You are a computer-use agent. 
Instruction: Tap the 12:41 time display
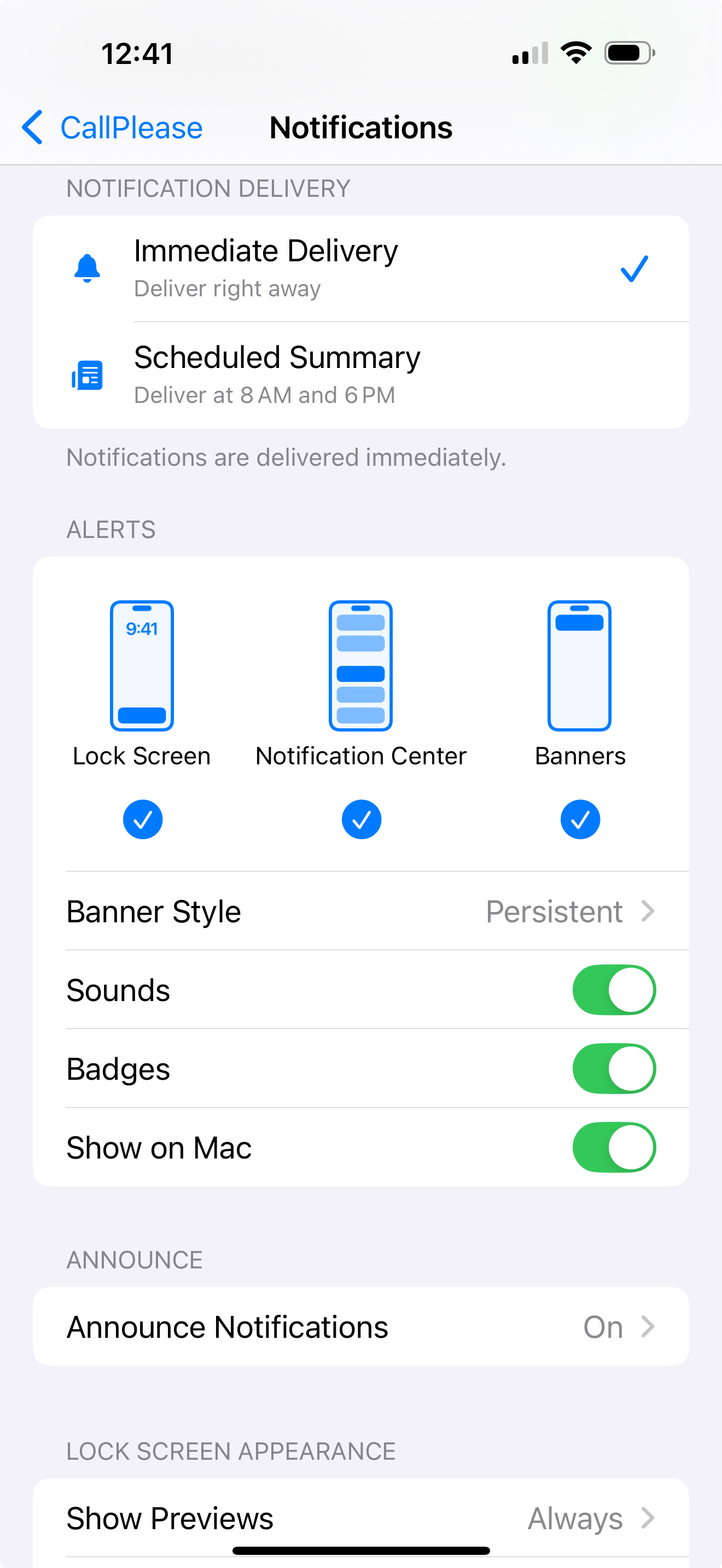tap(137, 54)
